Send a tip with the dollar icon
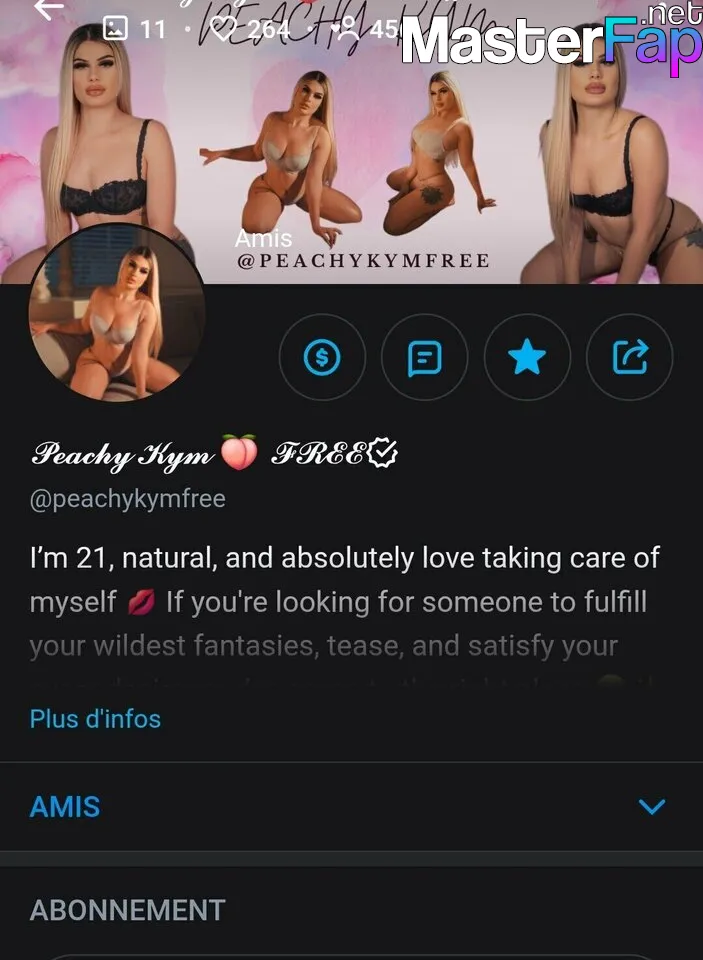The height and width of the screenshot is (960, 703). [322, 357]
